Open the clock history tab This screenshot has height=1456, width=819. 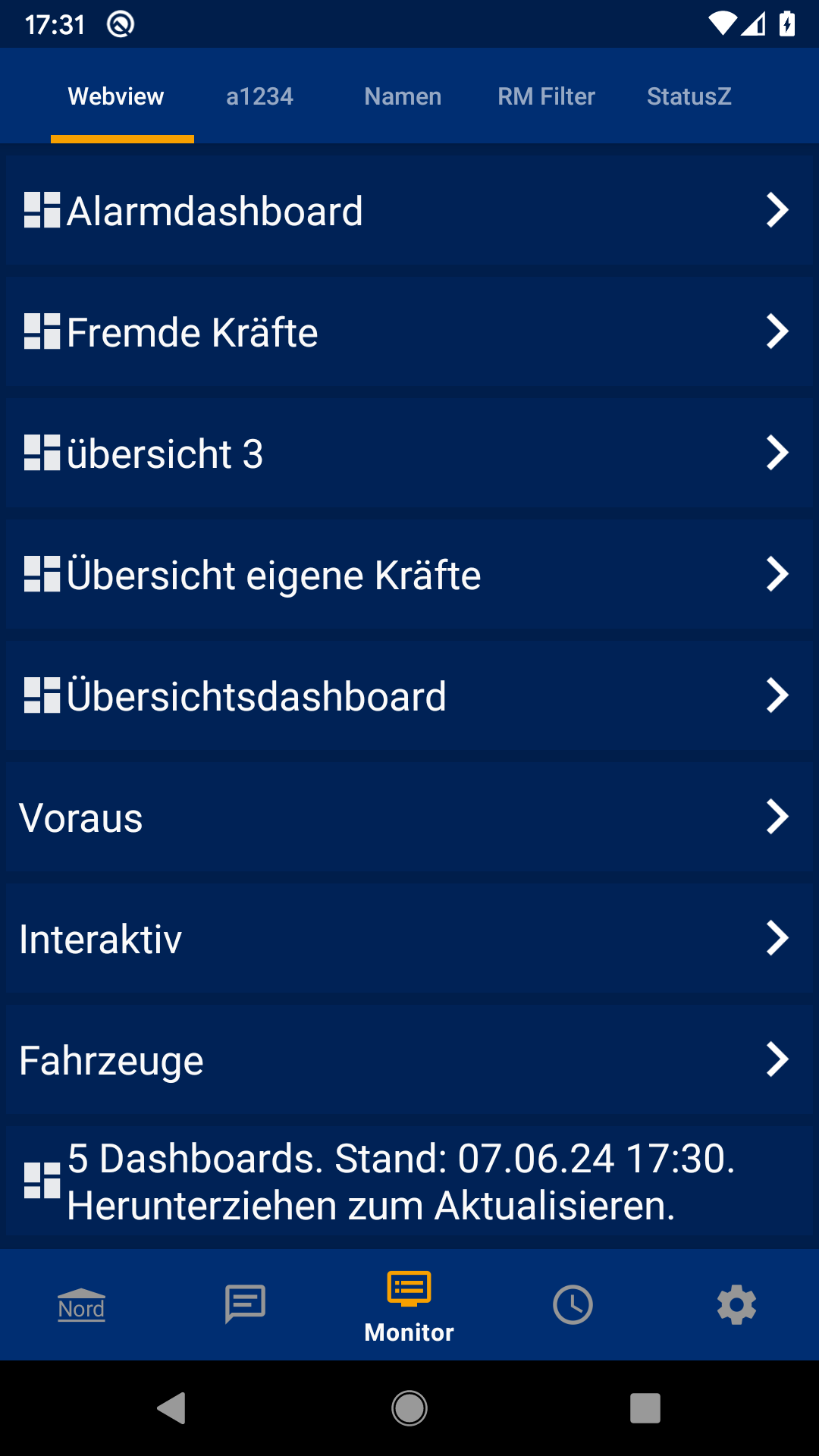573,1305
